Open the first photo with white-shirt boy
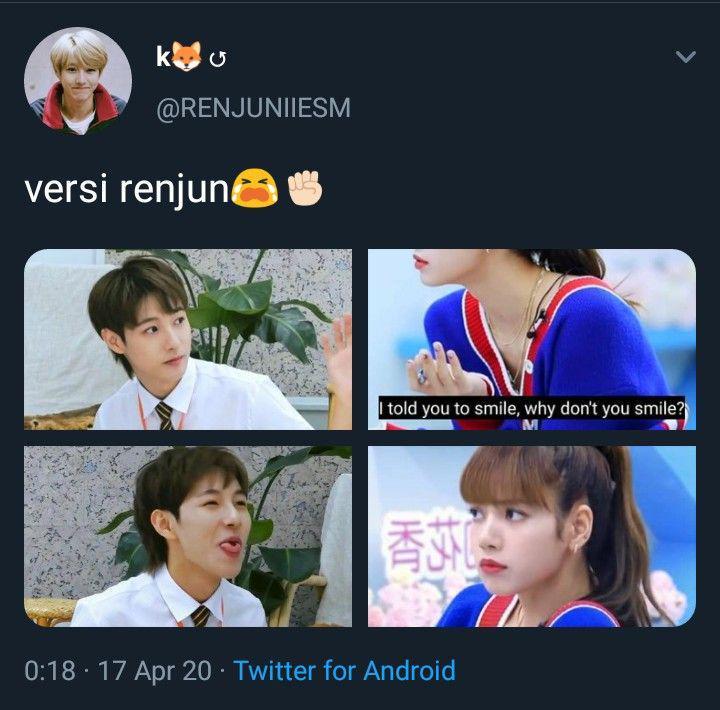 point(188,339)
